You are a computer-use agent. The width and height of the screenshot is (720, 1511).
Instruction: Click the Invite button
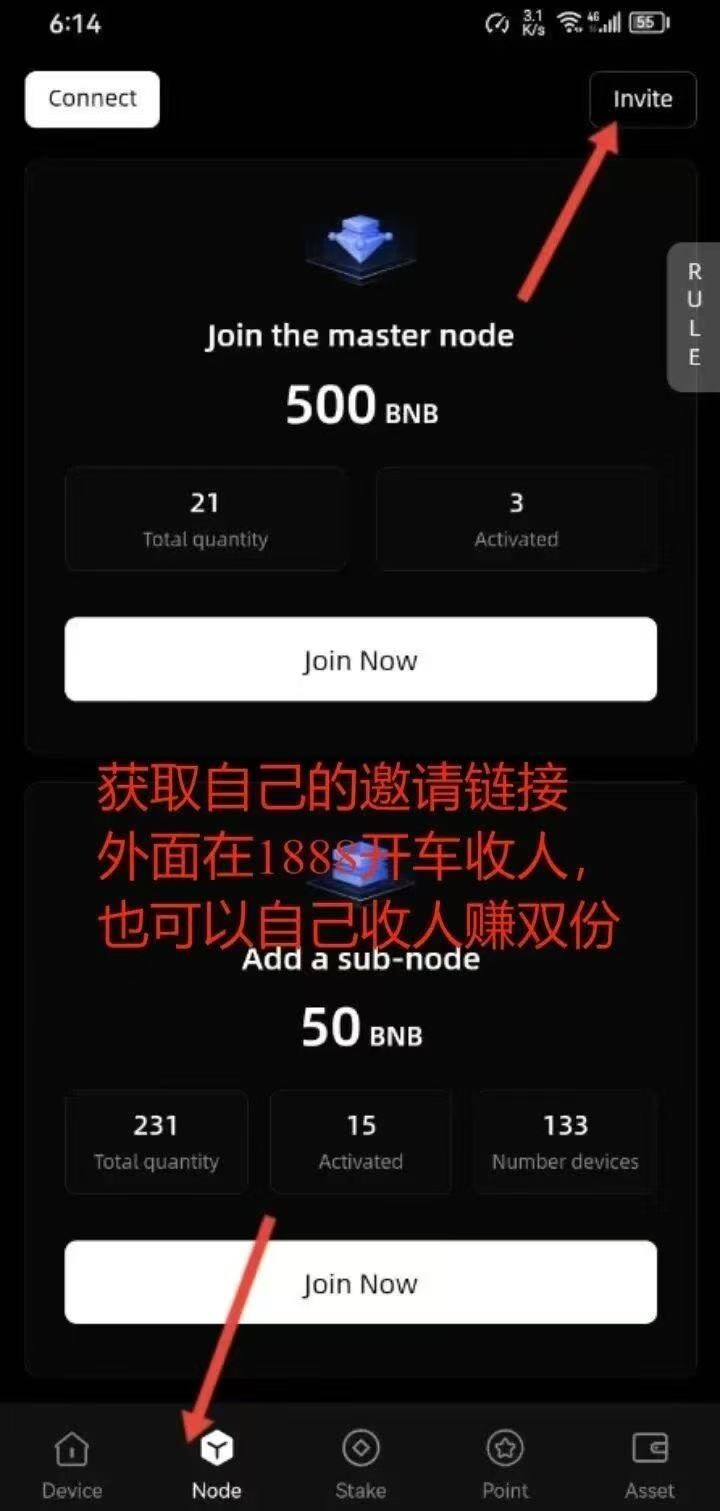point(643,99)
